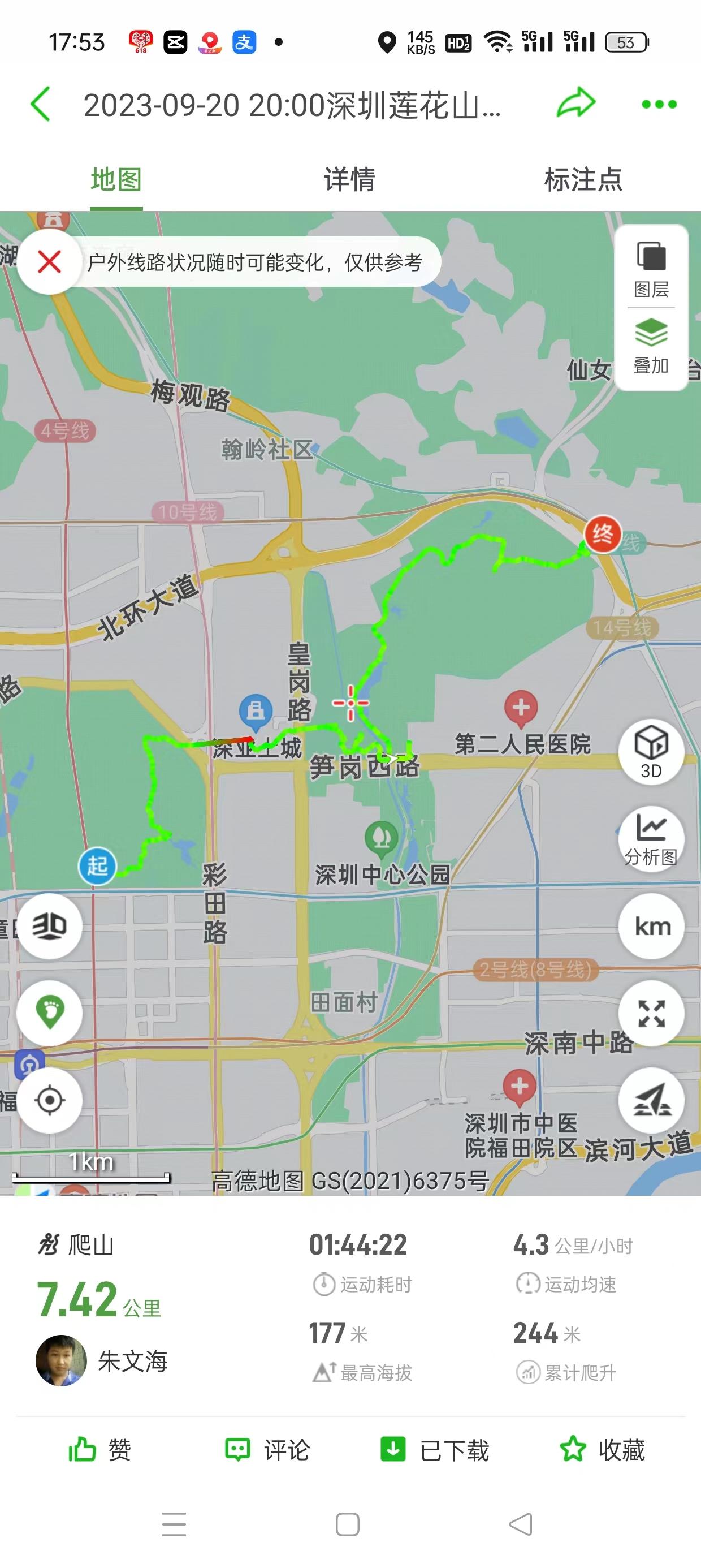This screenshot has height=1568, width=701.
Task: Tap the paper plane track playback button
Action: coord(651,1101)
